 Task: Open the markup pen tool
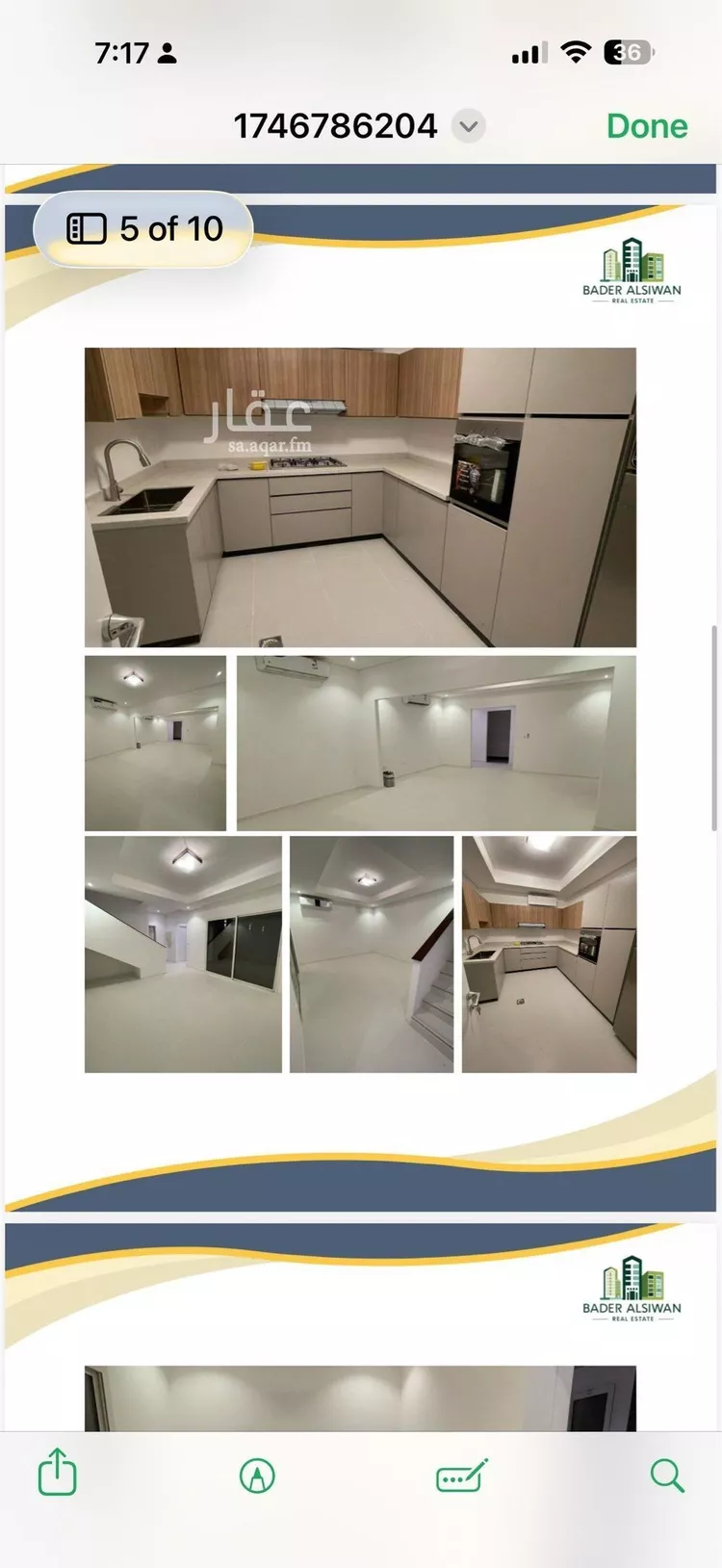click(x=257, y=1476)
